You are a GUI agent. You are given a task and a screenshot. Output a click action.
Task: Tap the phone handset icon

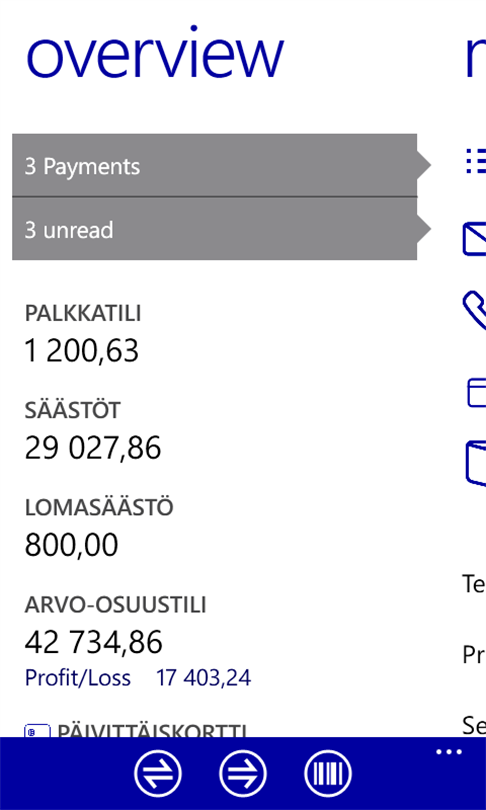pyautogui.click(x=475, y=310)
